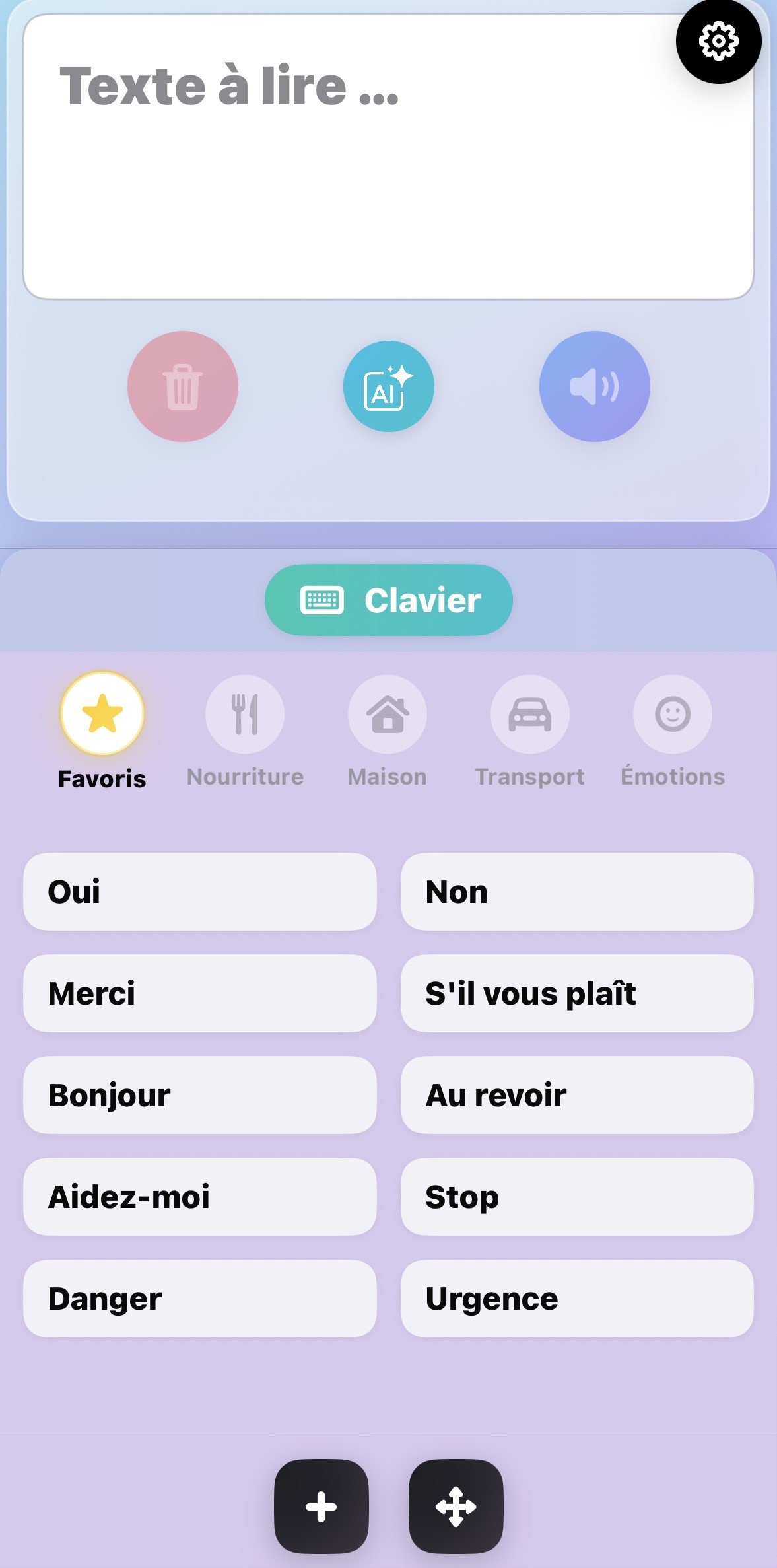
Task: Tap the AI assist button
Action: click(389, 386)
